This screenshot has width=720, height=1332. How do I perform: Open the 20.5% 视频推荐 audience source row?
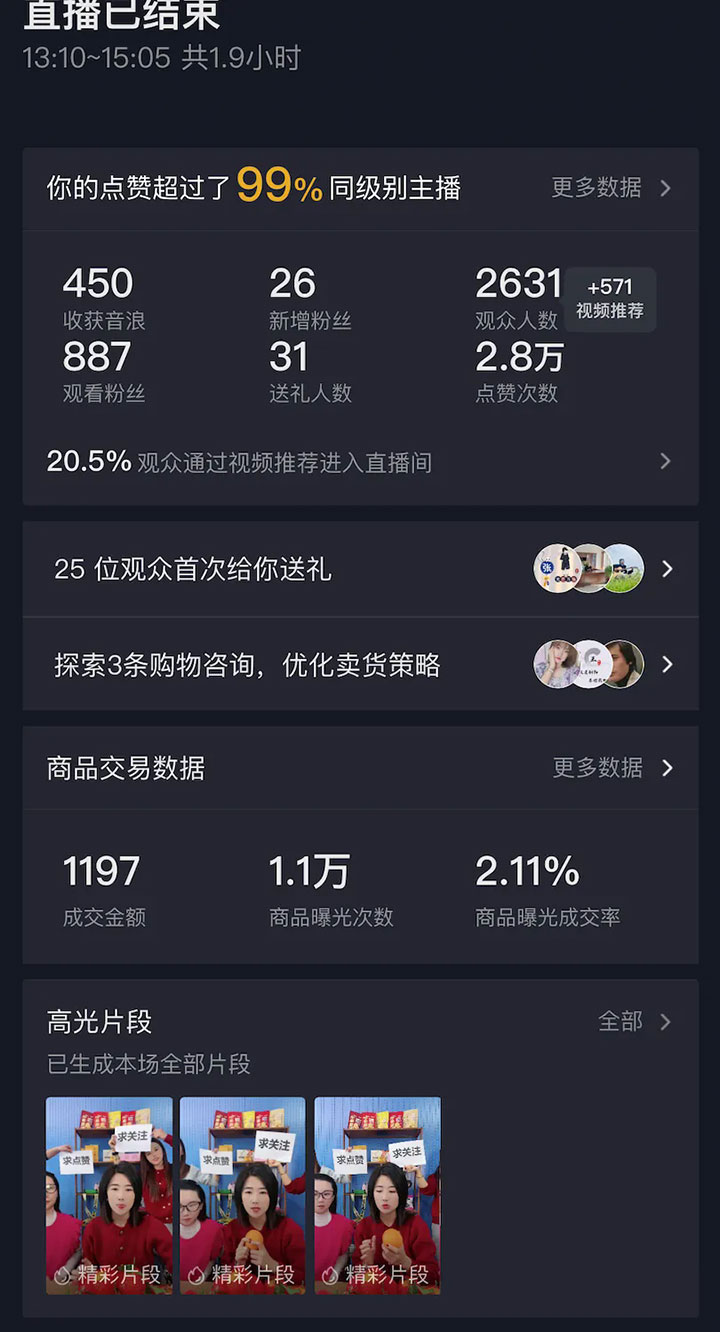click(360, 462)
